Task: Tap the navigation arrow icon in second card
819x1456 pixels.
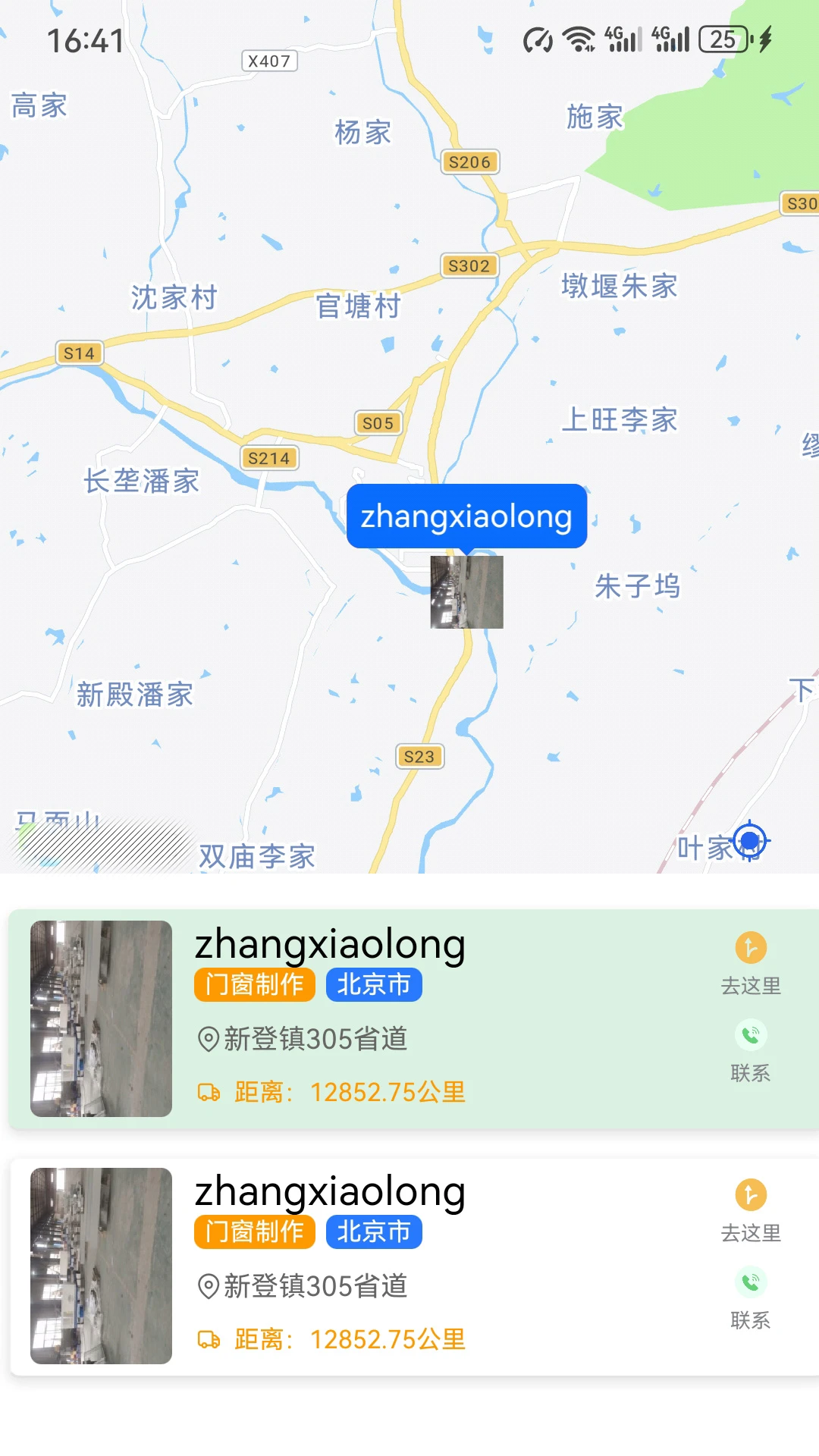Action: 750,1194
